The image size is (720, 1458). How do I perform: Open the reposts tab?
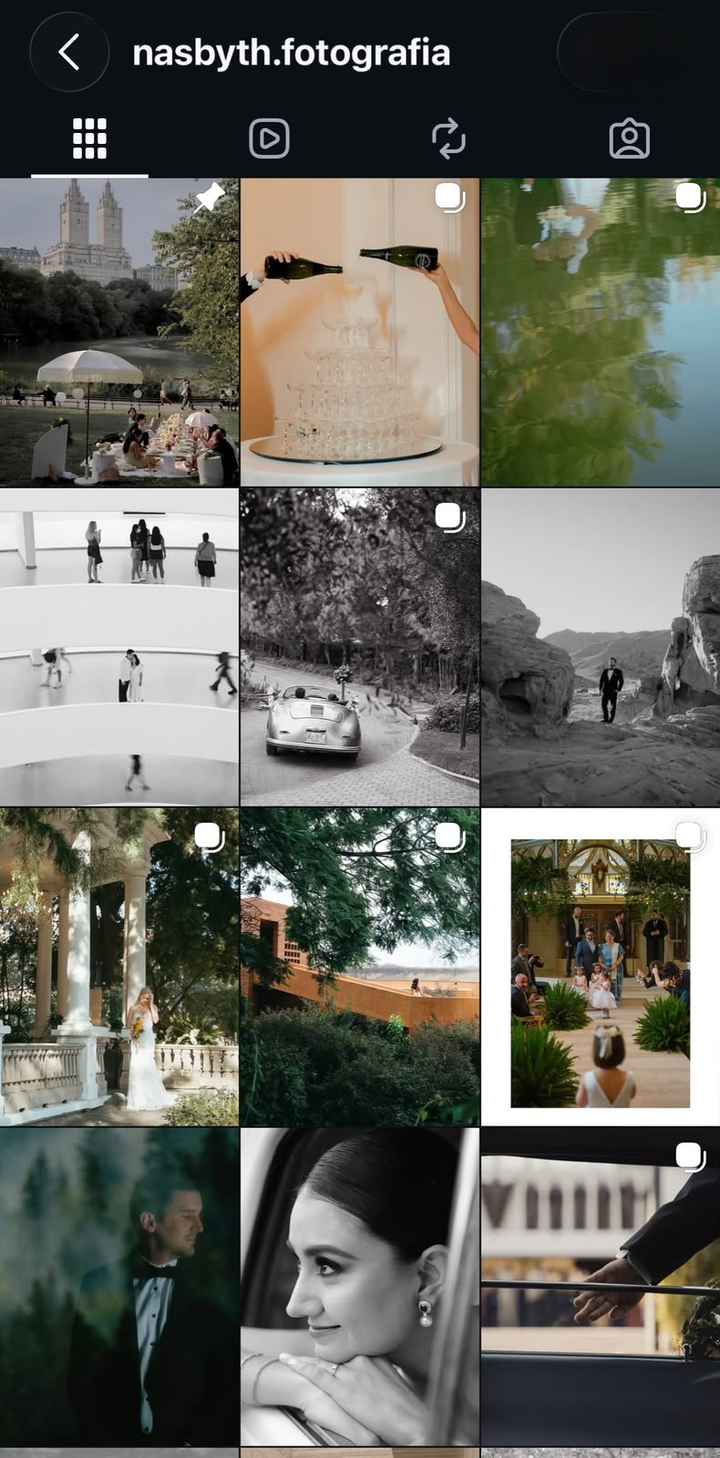(x=449, y=139)
